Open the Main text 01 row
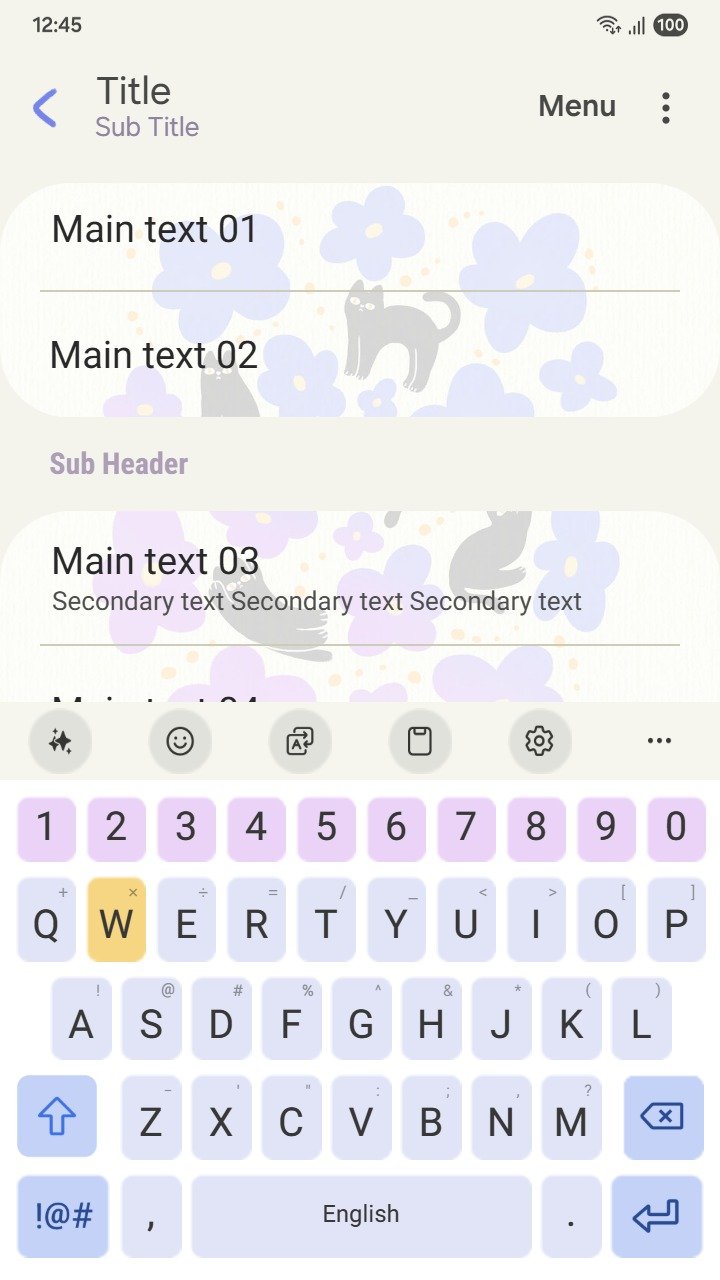Viewport: 720px width, 1280px height. [x=360, y=230]
